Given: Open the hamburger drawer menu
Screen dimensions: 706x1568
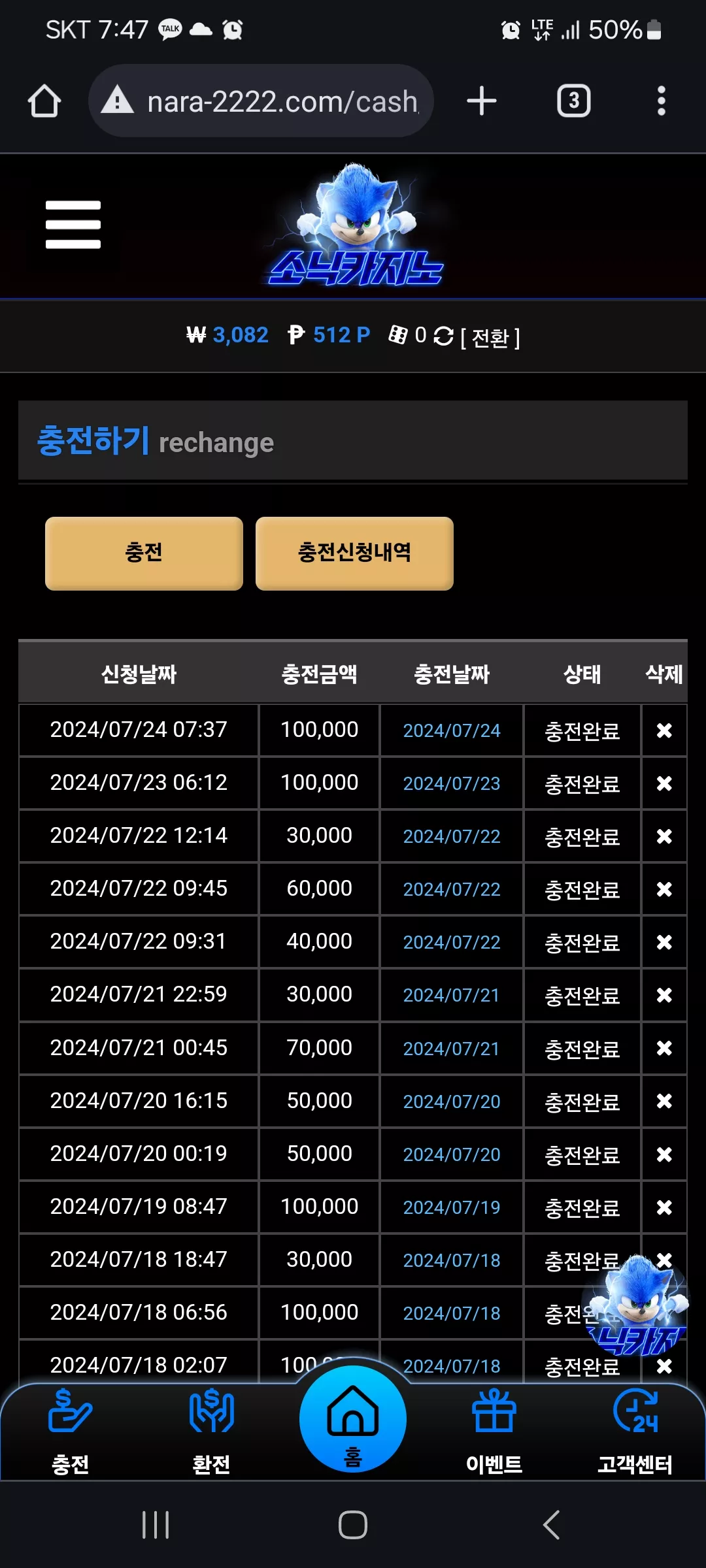Looking at the screenshot, I should point(73,225).
